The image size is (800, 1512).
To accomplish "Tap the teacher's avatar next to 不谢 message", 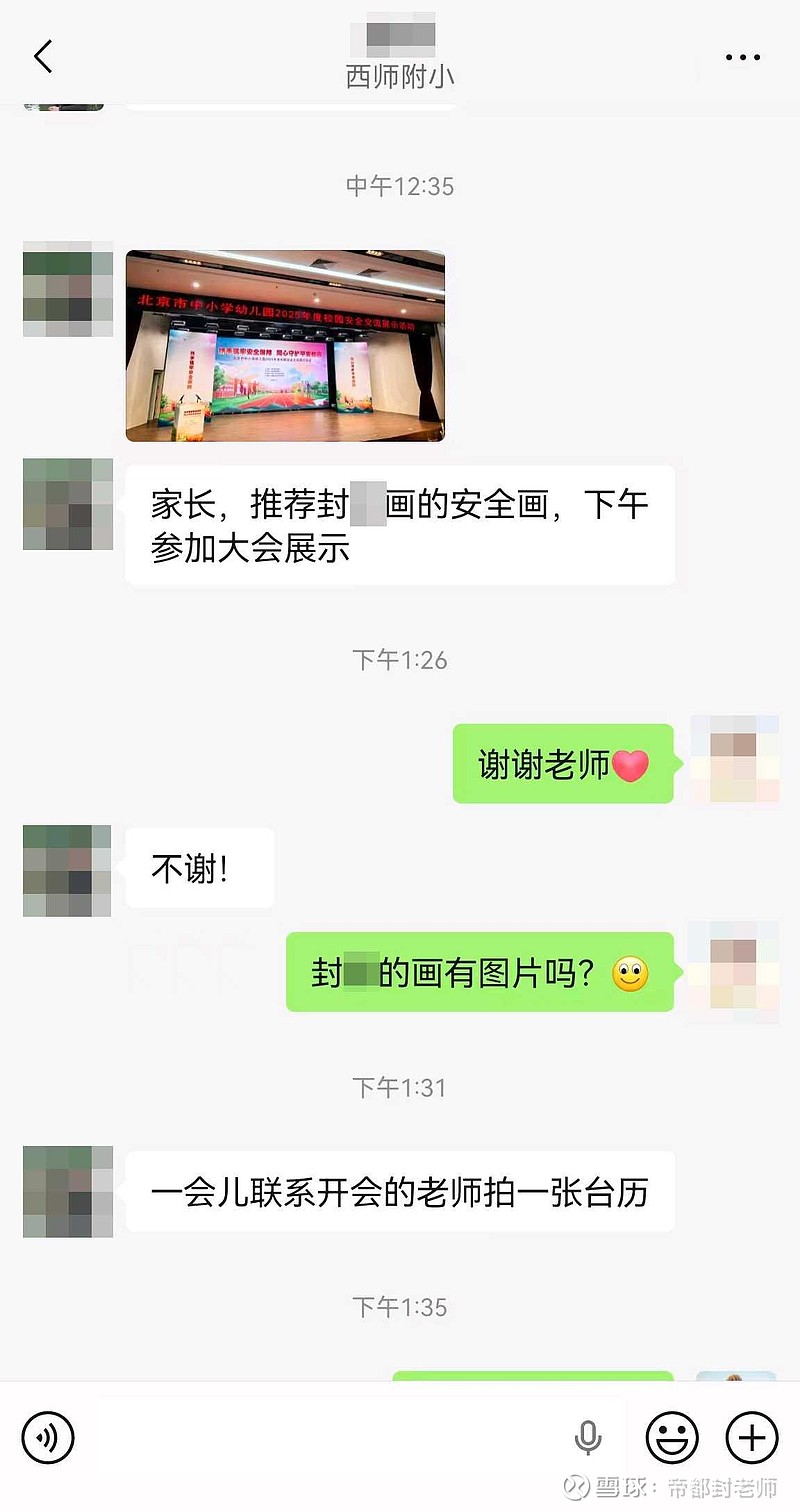I will (x=66, y=870).
